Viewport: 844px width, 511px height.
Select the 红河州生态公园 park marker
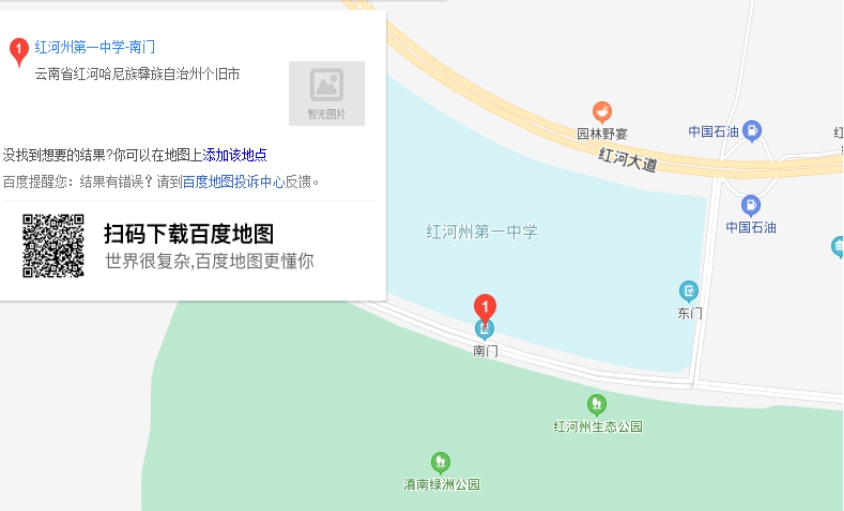pyautogui.click(x=597, y=404)
